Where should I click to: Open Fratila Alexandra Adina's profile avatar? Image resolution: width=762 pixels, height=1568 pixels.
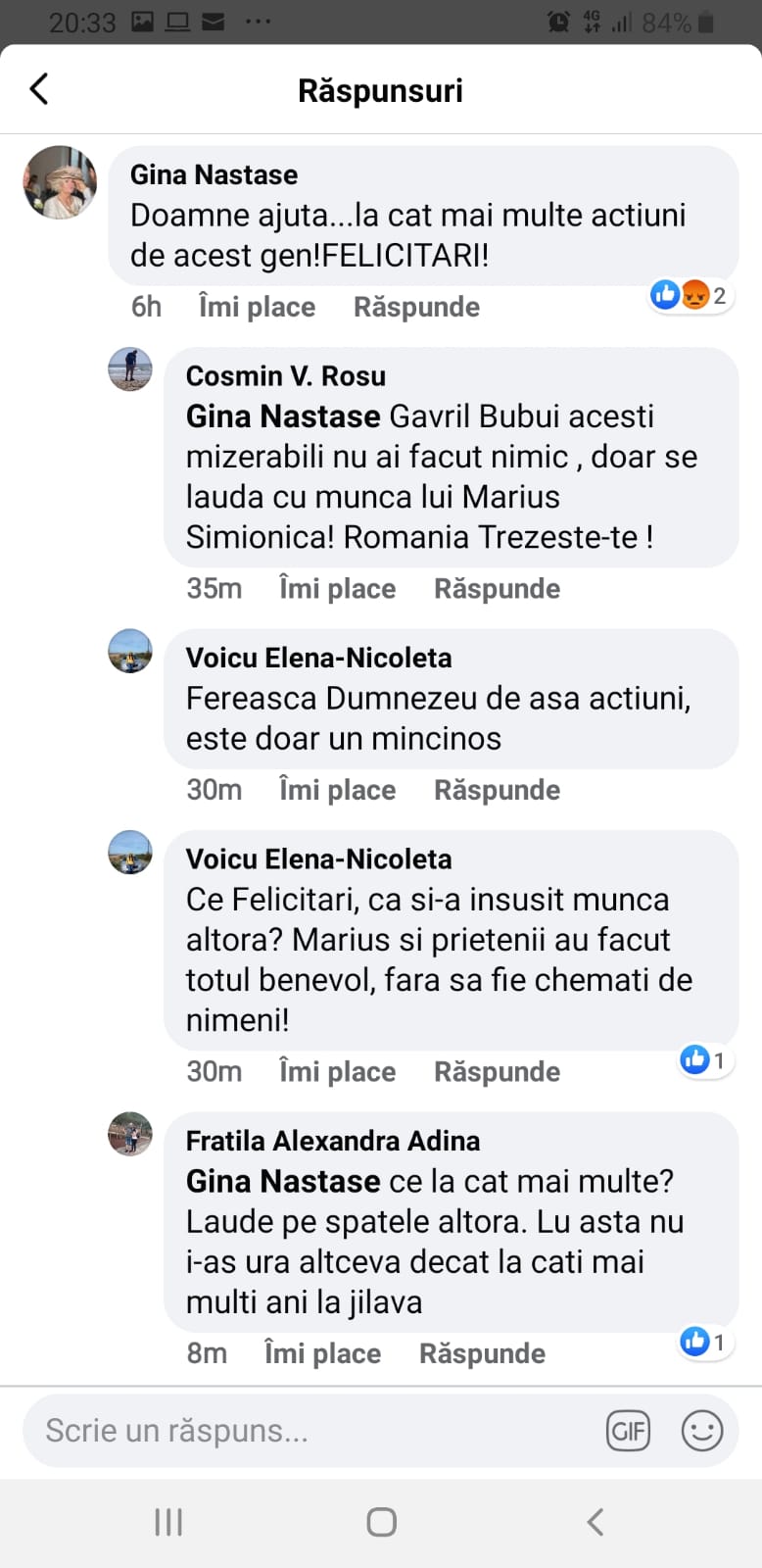130,1134
